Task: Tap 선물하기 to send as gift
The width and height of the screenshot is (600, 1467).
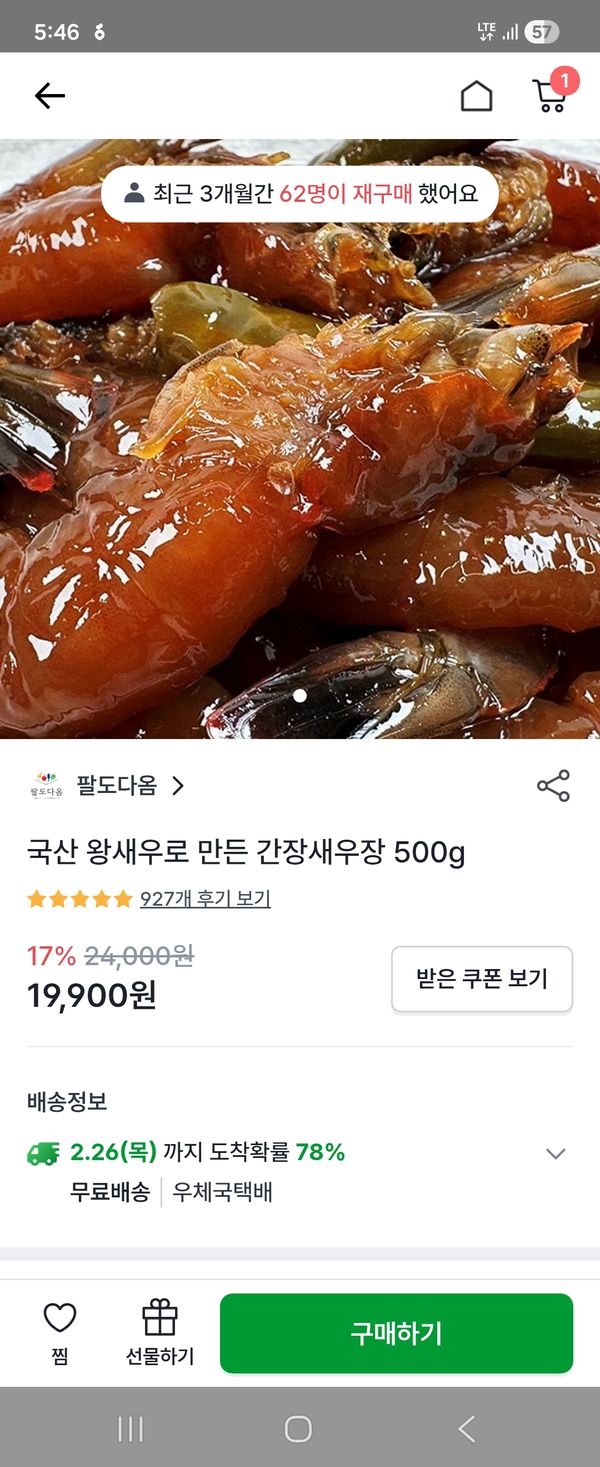Action: tap(160, 1334)
